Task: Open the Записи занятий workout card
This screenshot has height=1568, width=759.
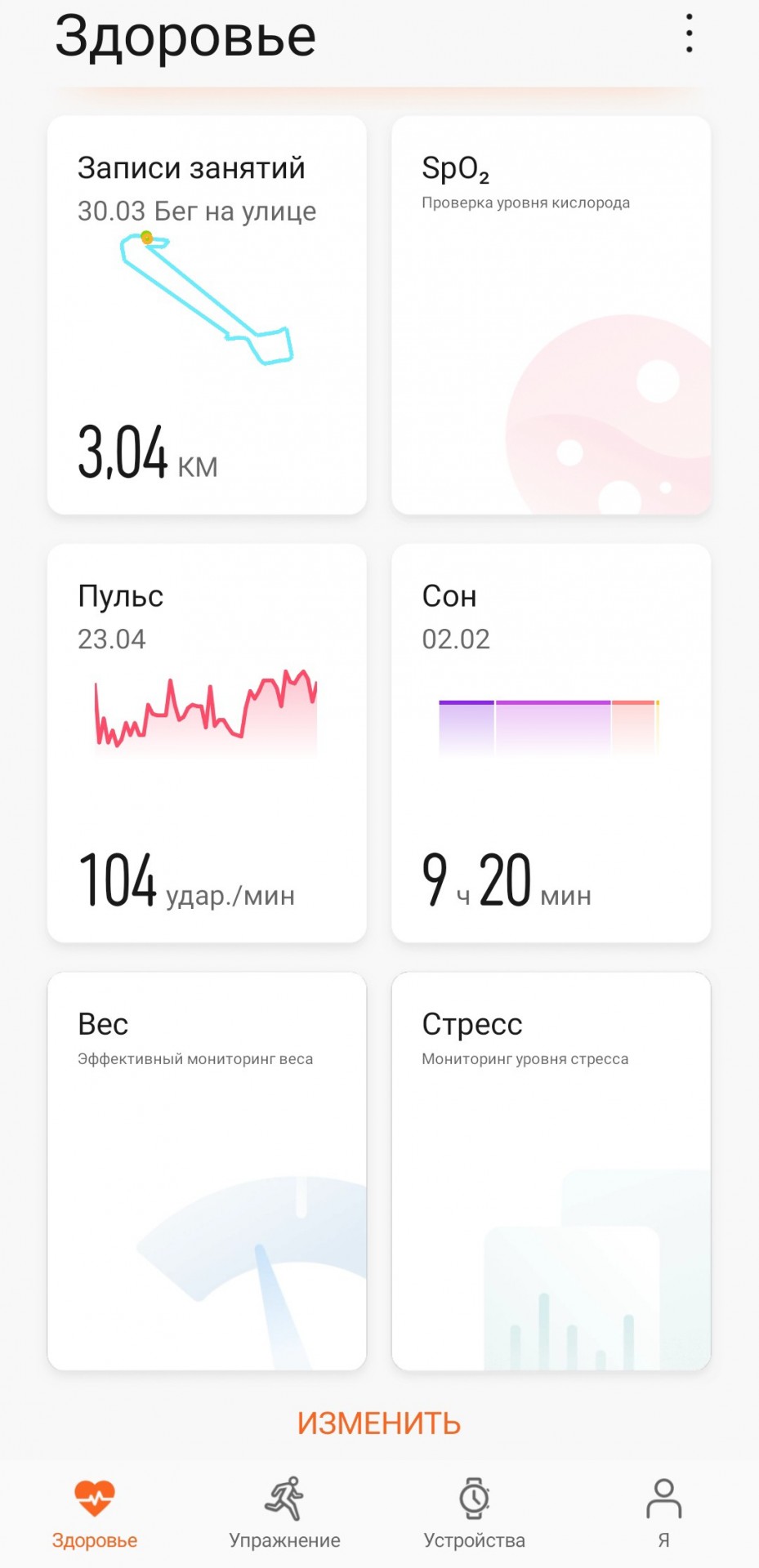Action: click(x=207, y=315)
